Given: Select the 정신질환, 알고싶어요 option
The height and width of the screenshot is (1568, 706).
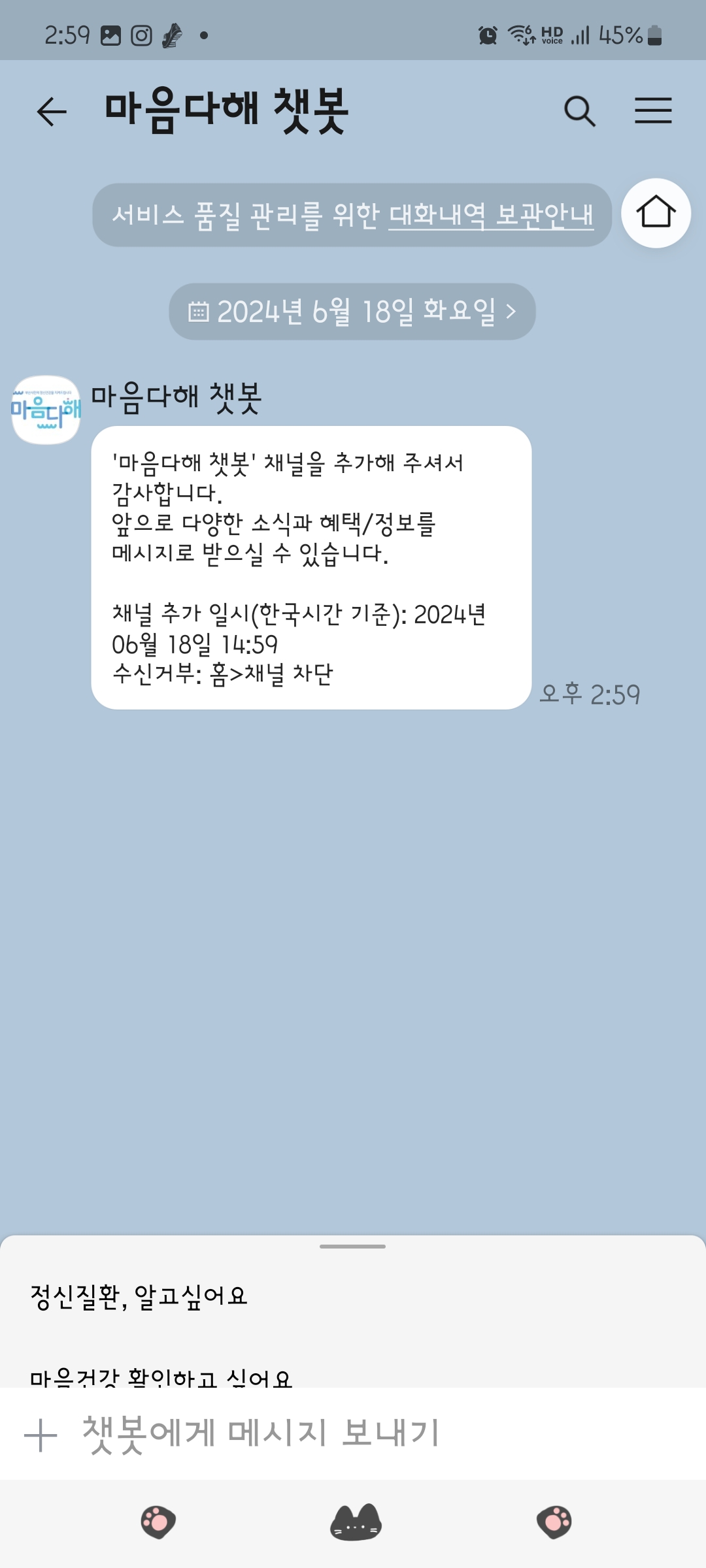Looking at the screenshot, I should click(x=139, y=1296).
